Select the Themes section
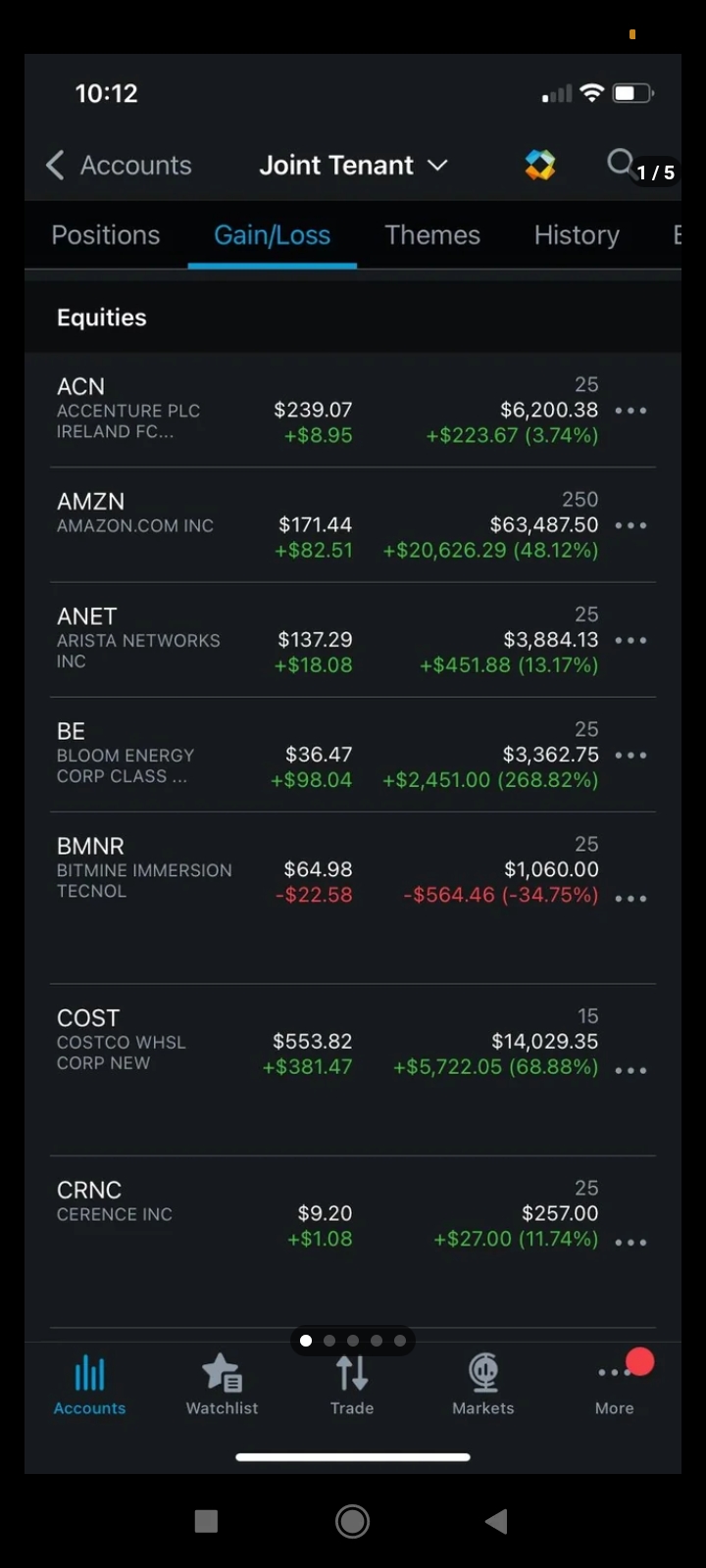The height and width of the screenshot is (1568, 706). pos(432,234)
